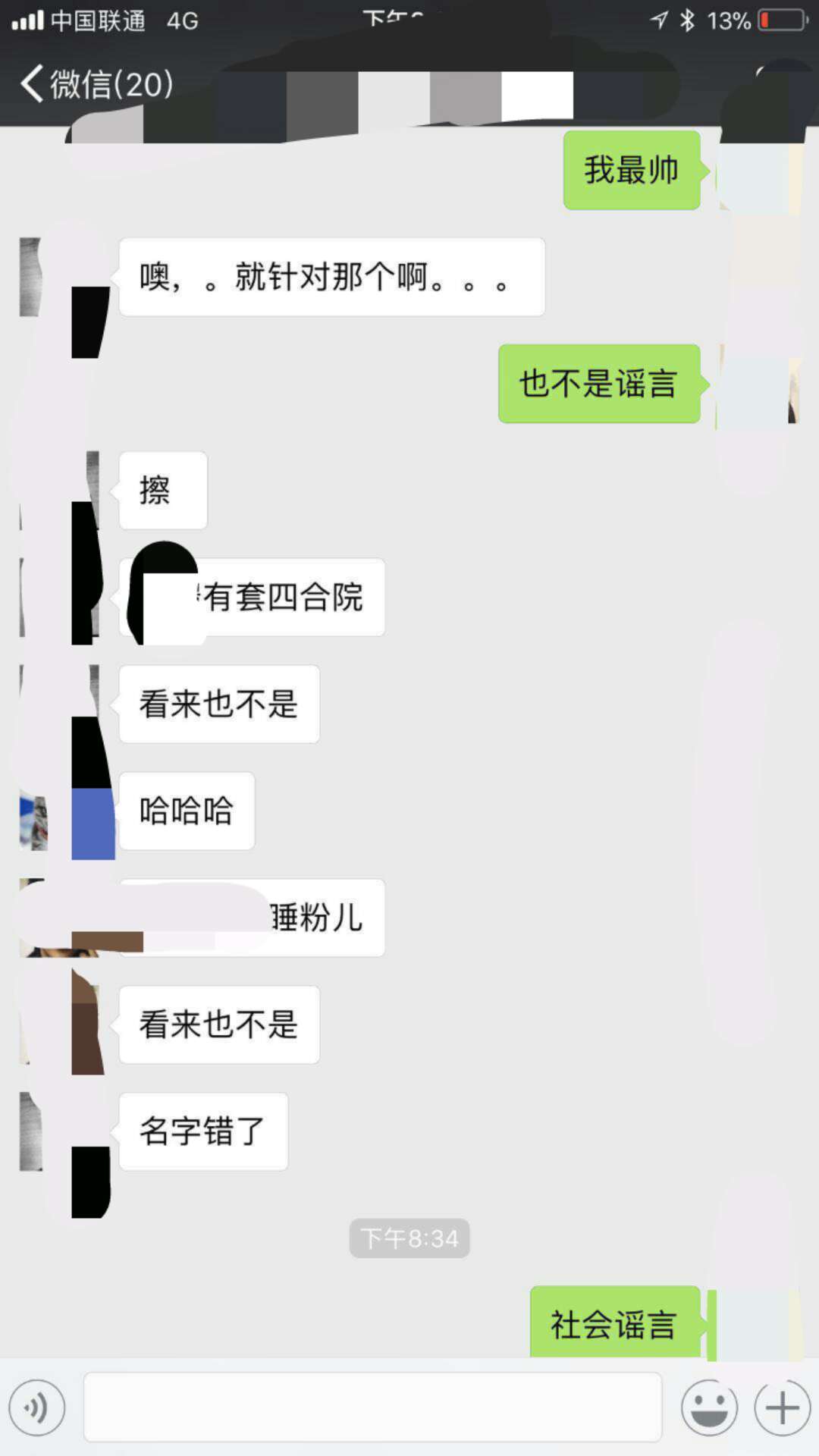This screenshot has width=819, height=1456.
Task: Open the plus attachment menu
Action: coord(782,1408)
